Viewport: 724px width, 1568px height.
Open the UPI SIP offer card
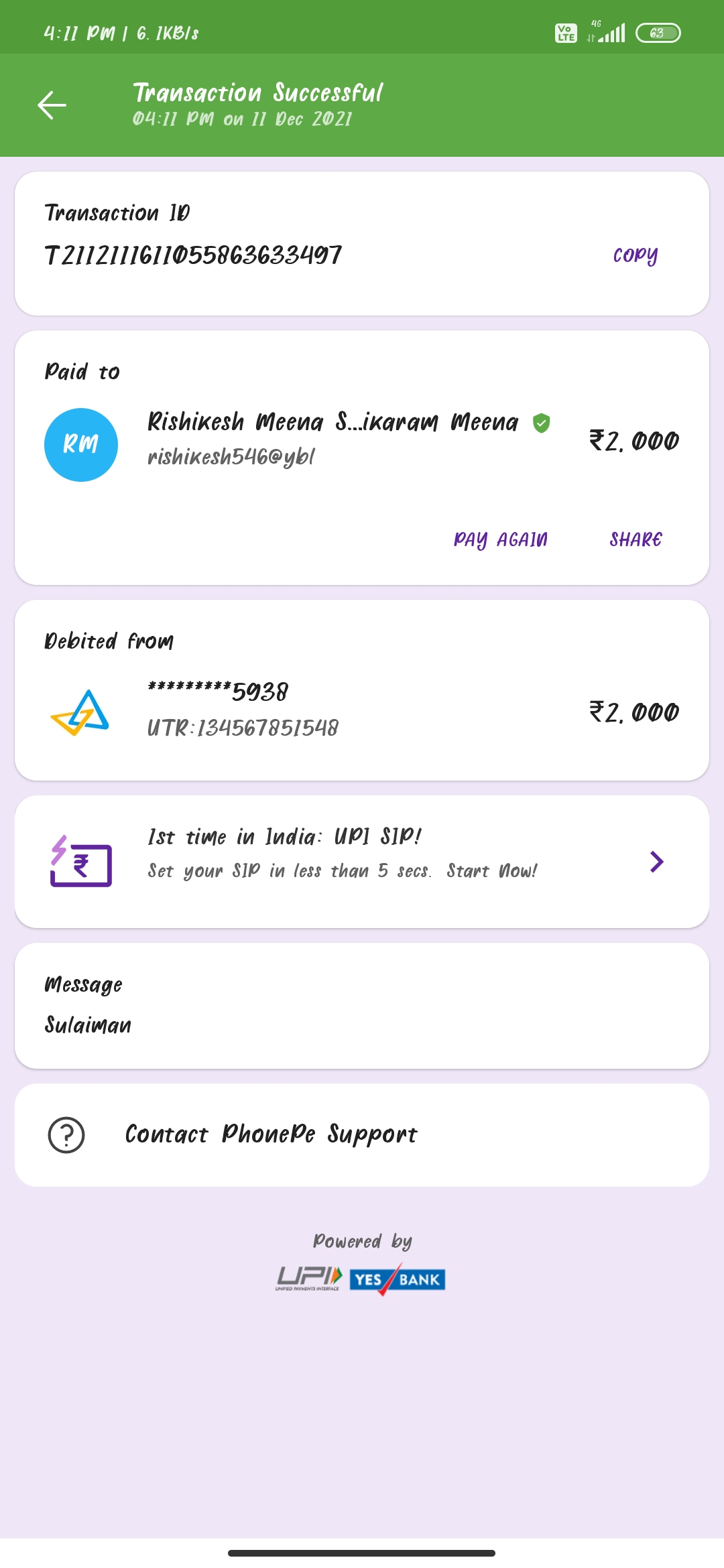click(362, 862)
